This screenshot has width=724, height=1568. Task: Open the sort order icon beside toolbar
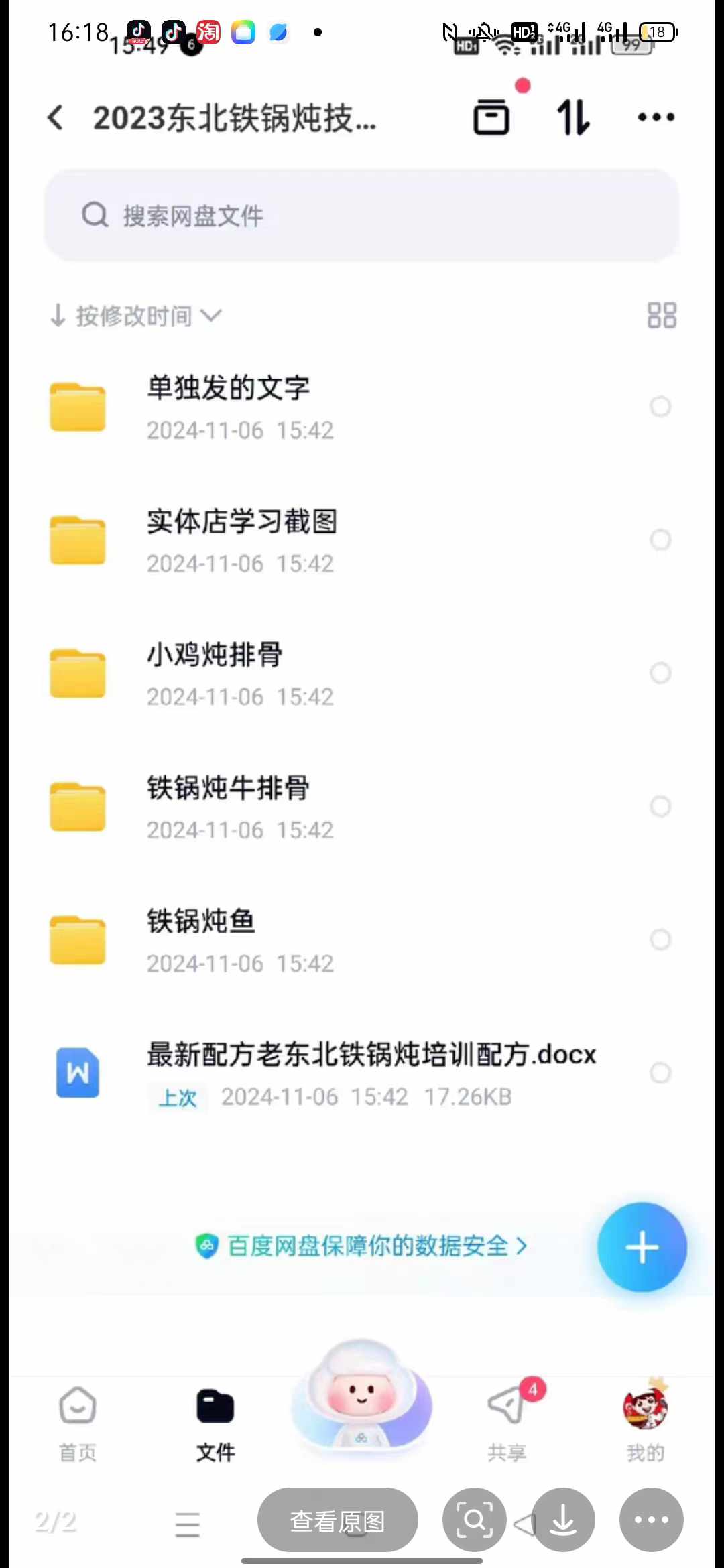[x=573, y=116]
